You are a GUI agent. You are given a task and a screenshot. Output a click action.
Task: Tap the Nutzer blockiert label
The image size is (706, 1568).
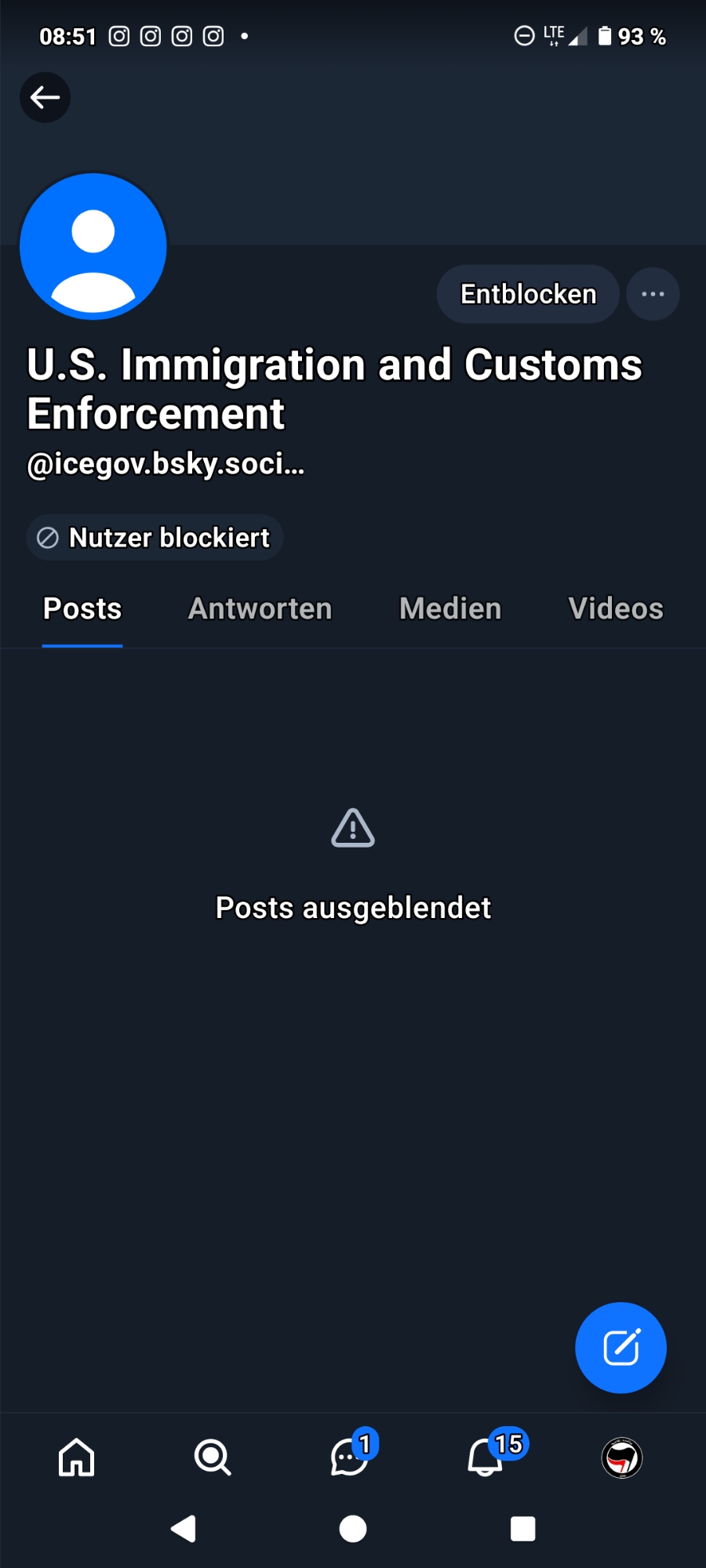(x=155, y=538)
